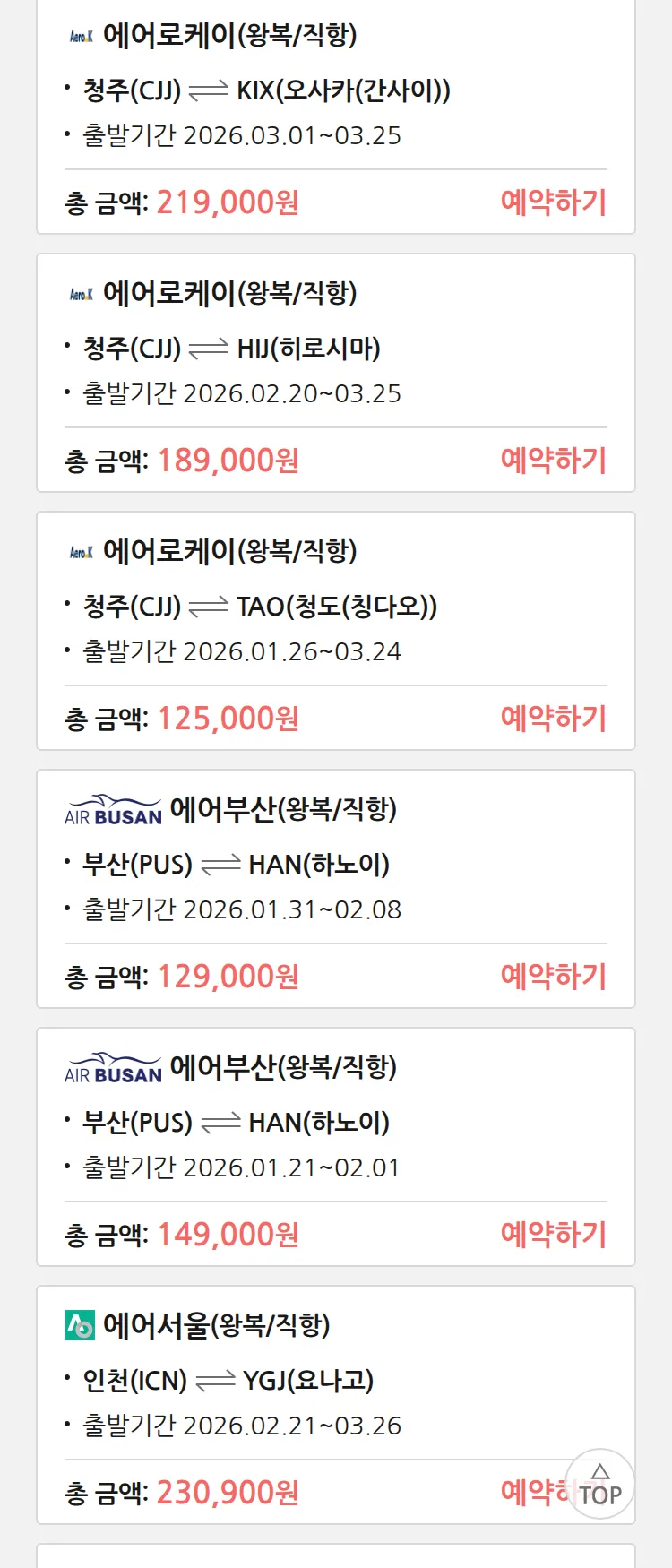Tap 예약하기 for the 청주–KIX 오사카 flight
This screenshot has height=1568, width=672.
tap(553, 202)
